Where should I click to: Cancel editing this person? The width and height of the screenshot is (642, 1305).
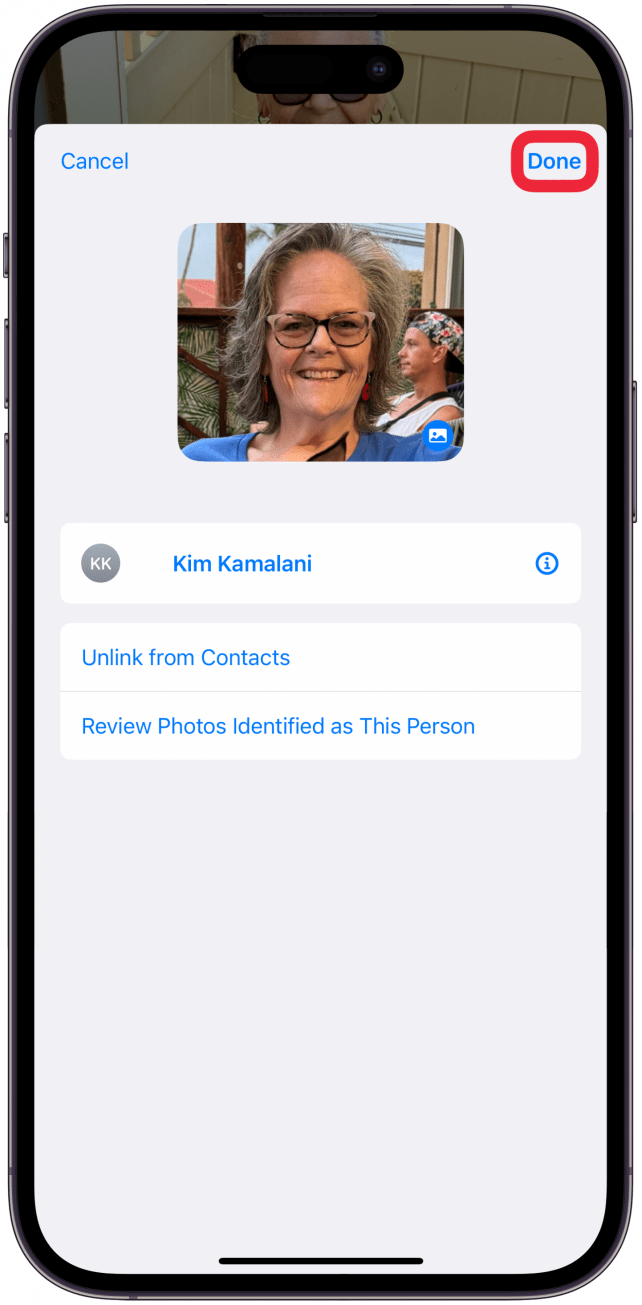click(x=95, y=161)
